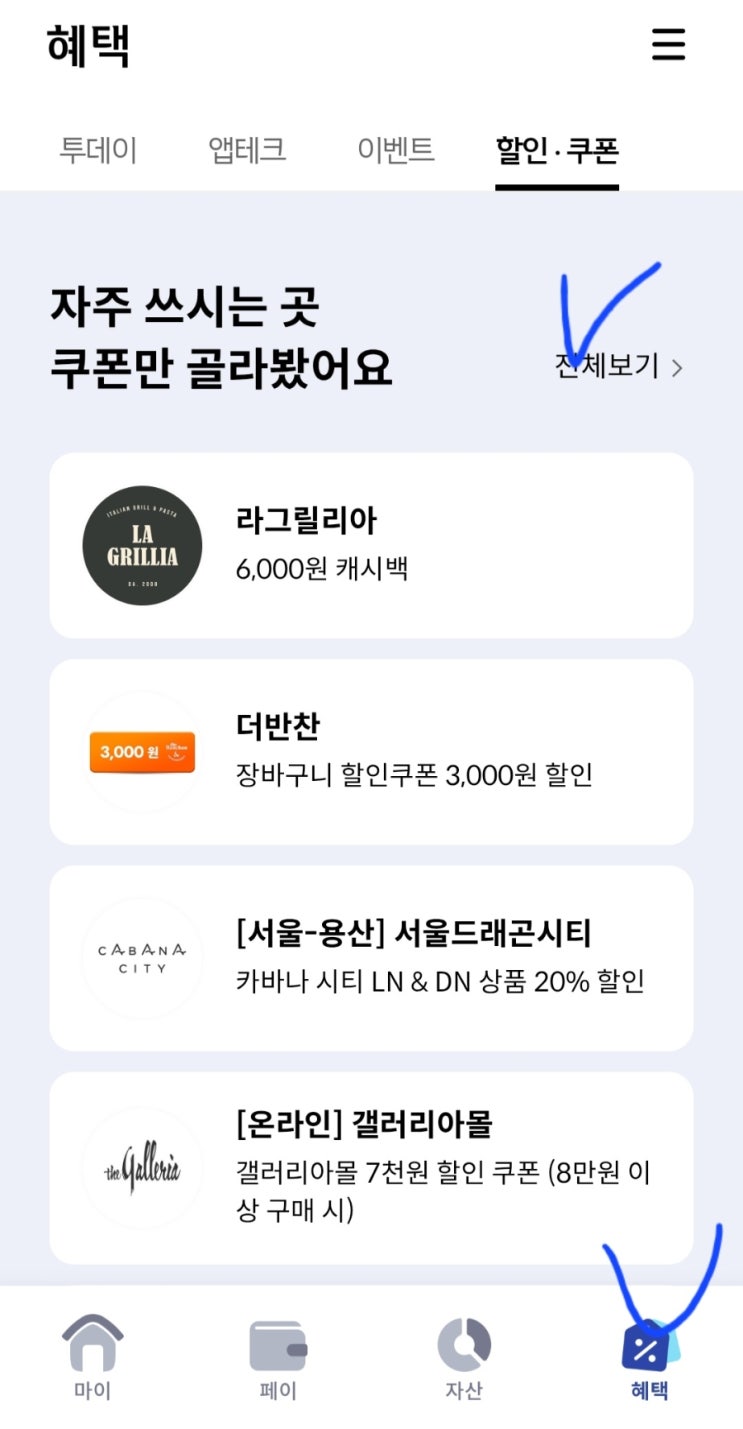Open the 갤러리아몰 7천원 할인 쿠폰

371,1168
